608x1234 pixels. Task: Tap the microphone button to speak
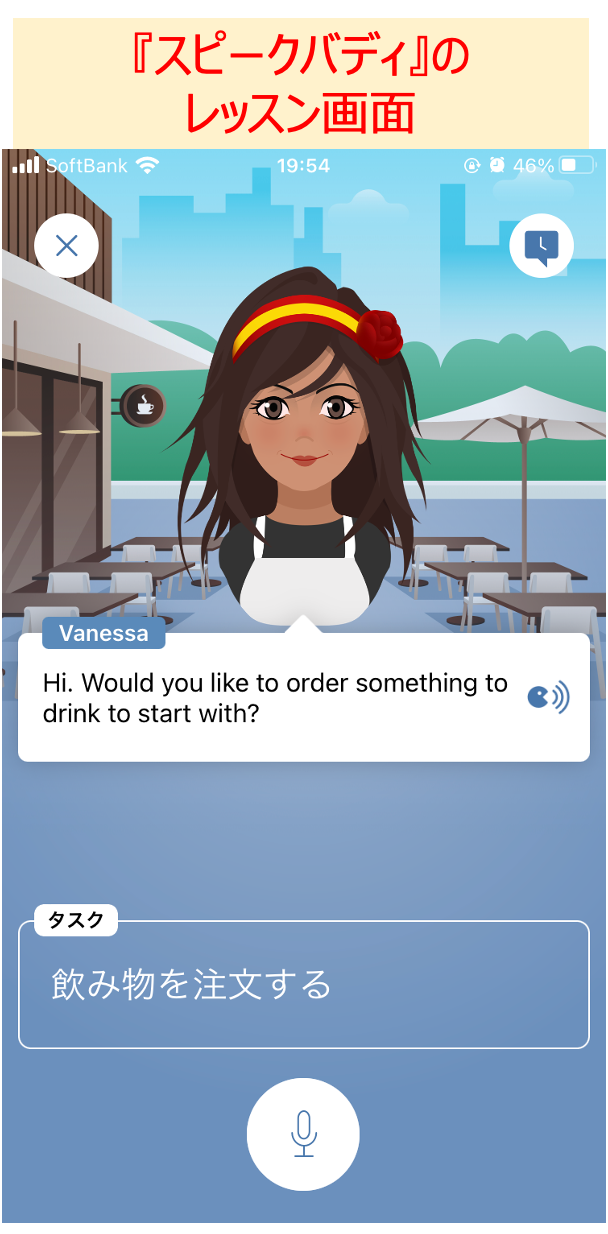[x=303, y=1134]
